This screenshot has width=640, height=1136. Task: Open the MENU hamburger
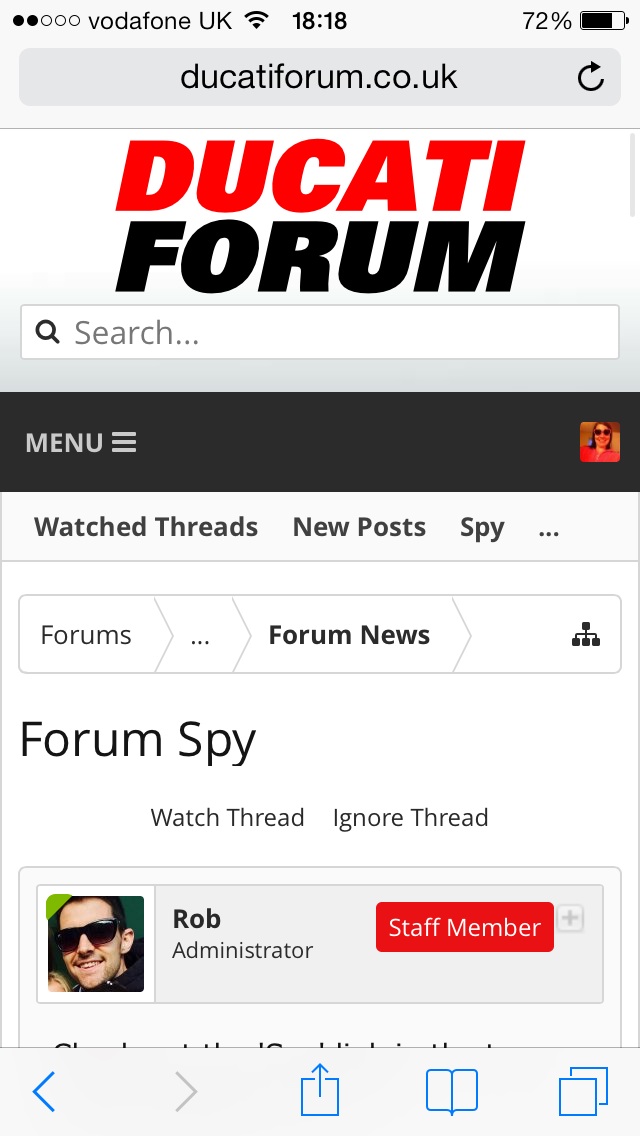81,442
